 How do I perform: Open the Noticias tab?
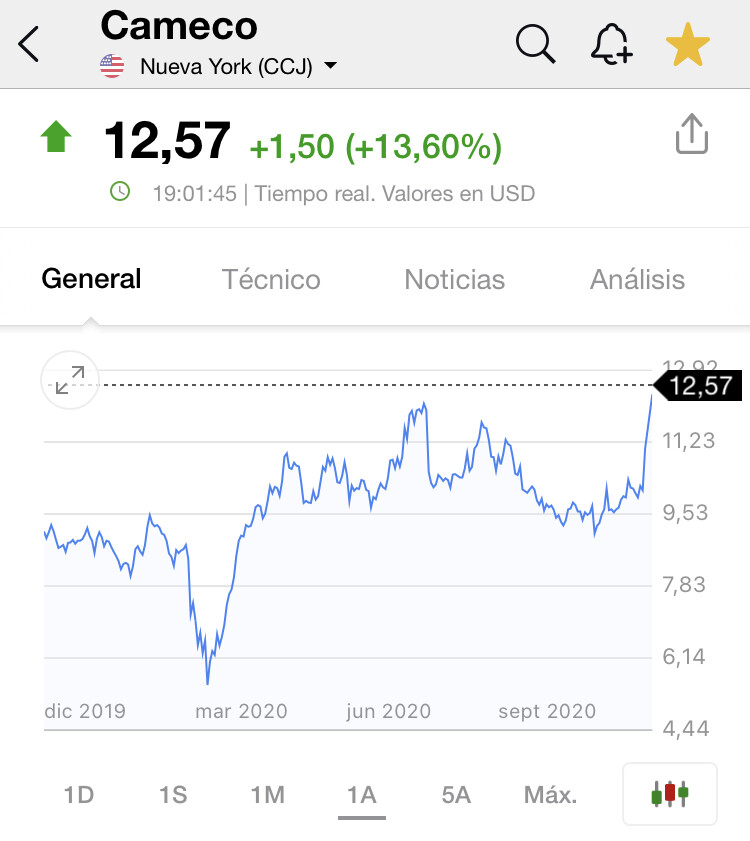click(455, 279)
